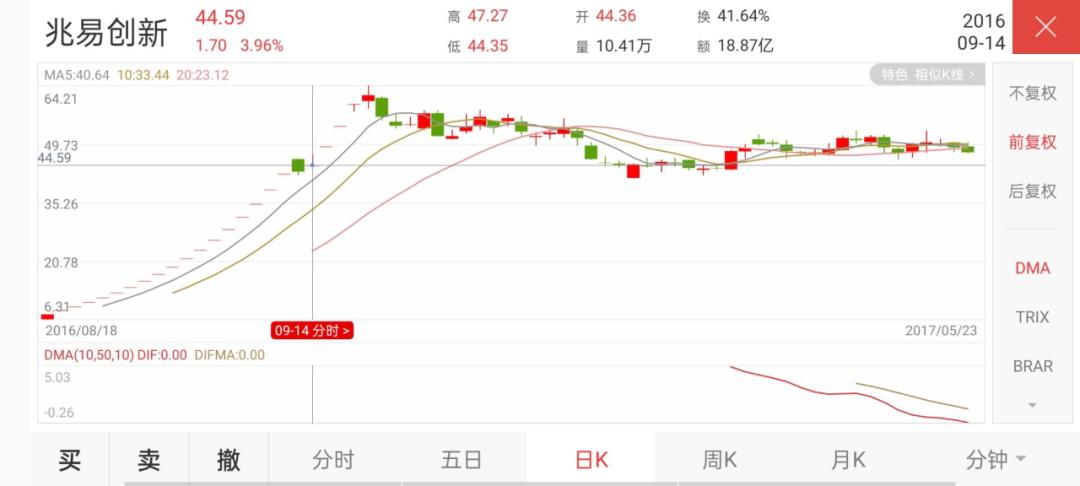Switch to the 分时 chart tab
1080x486 pixels.
coord(333,460)
